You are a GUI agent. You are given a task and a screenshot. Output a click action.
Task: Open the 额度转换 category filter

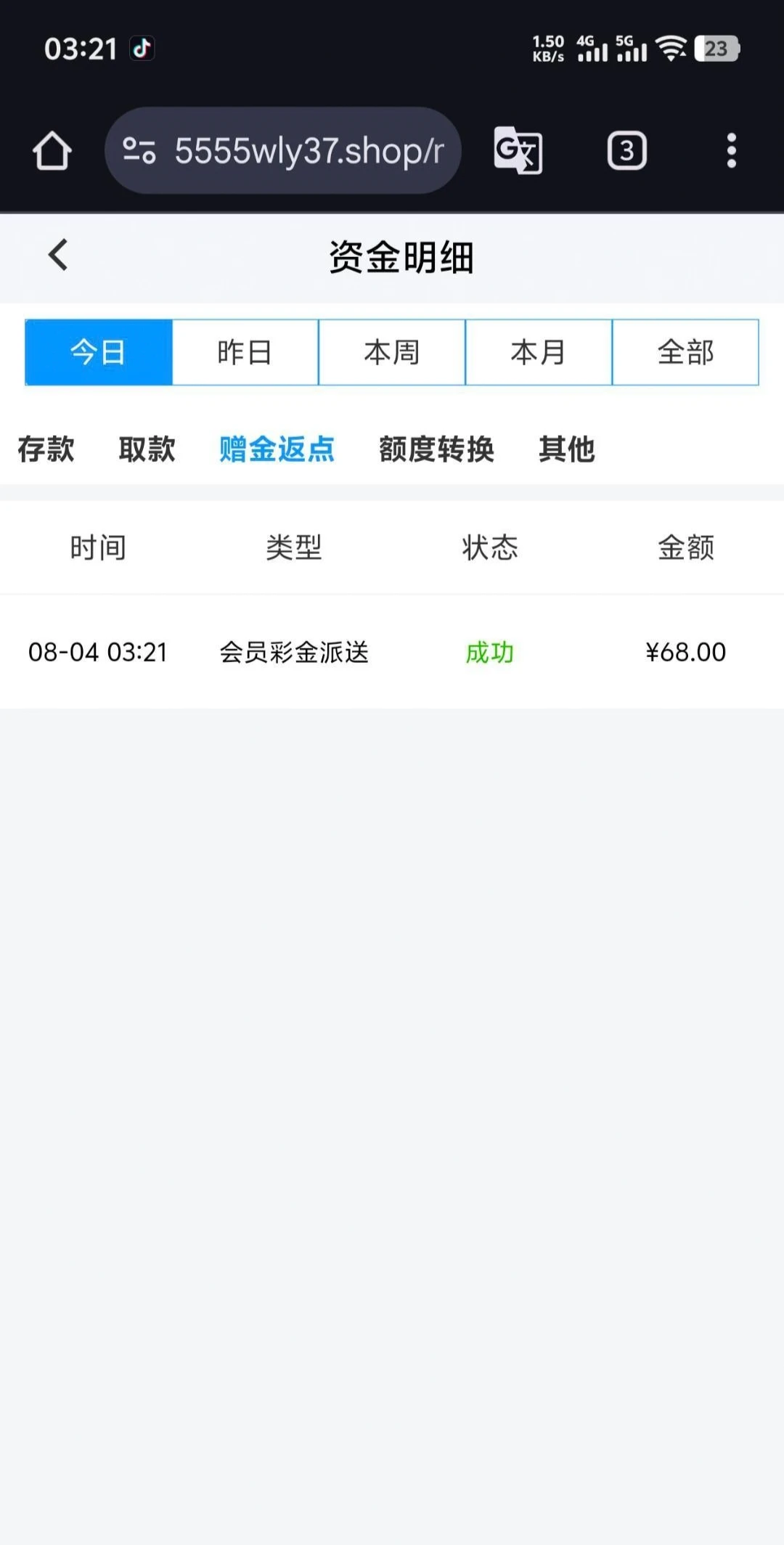(x=436, y=450)
